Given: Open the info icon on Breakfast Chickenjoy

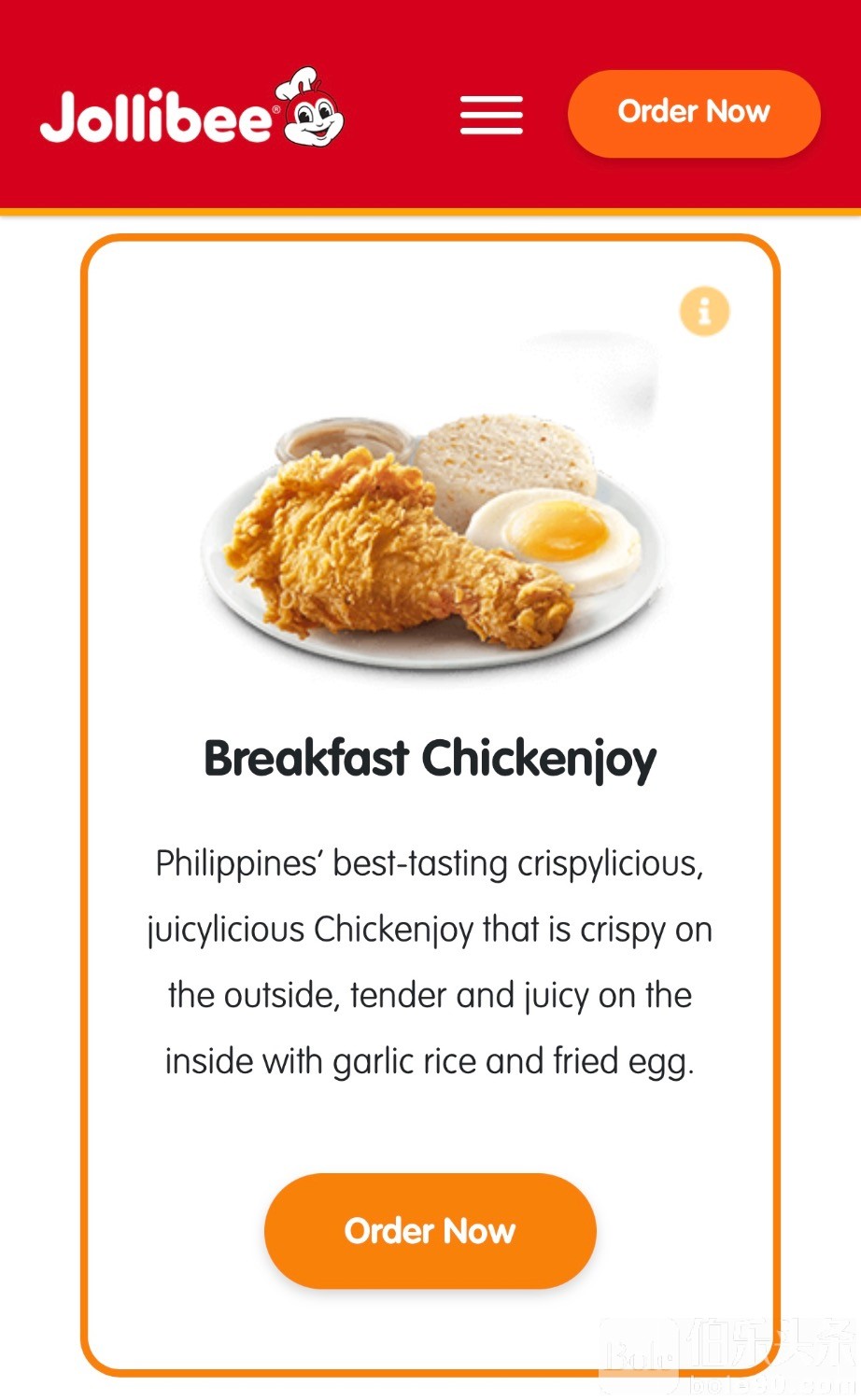Looking at the screenshot, I should click(704, 311).
